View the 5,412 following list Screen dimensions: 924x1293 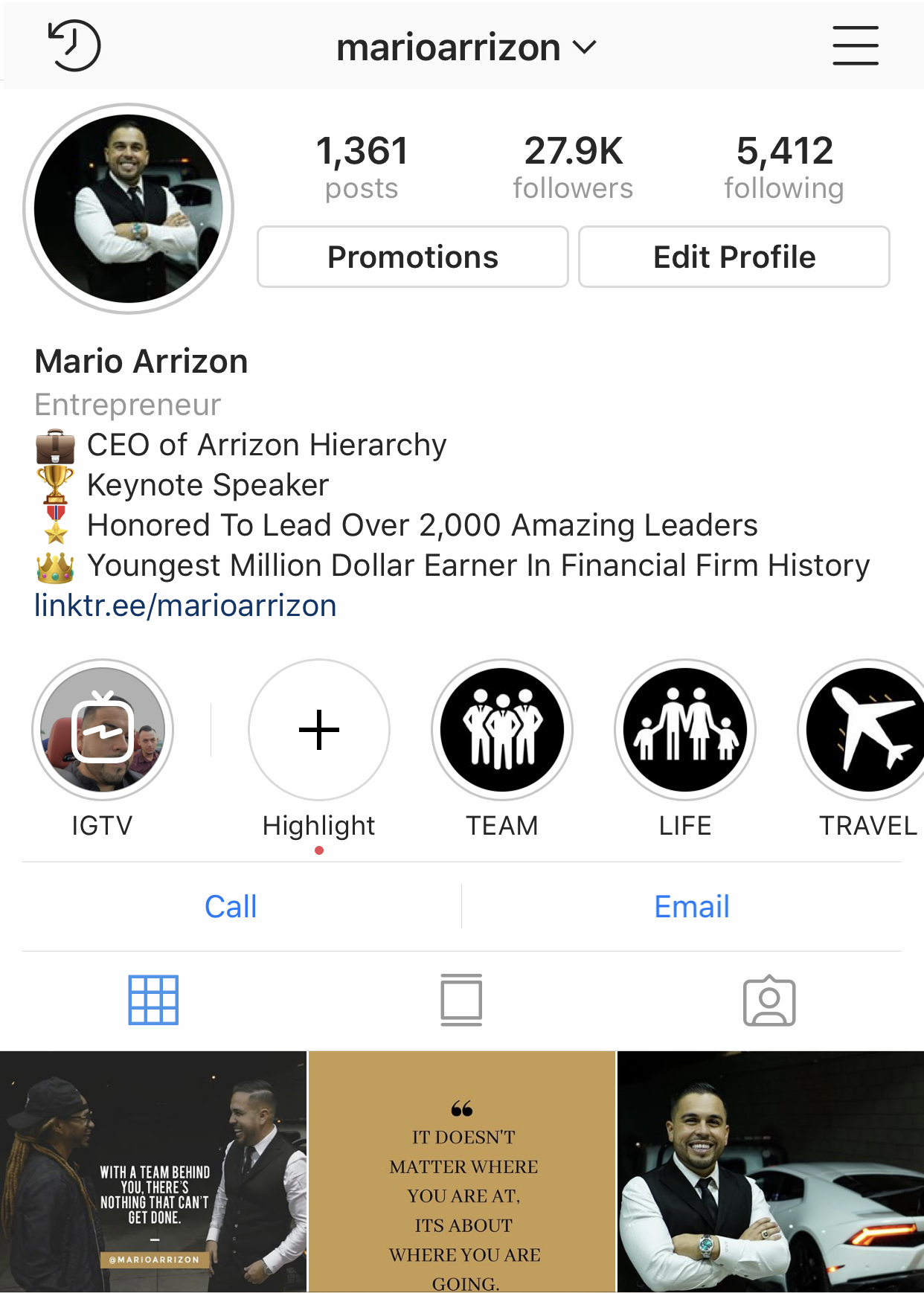coord(784,167)
